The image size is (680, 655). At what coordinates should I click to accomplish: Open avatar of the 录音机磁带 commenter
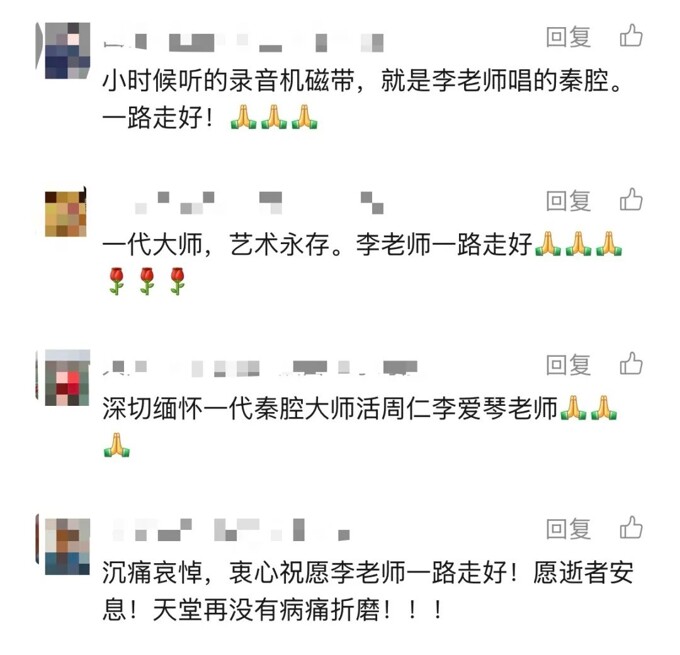click(x=67, y=51)
